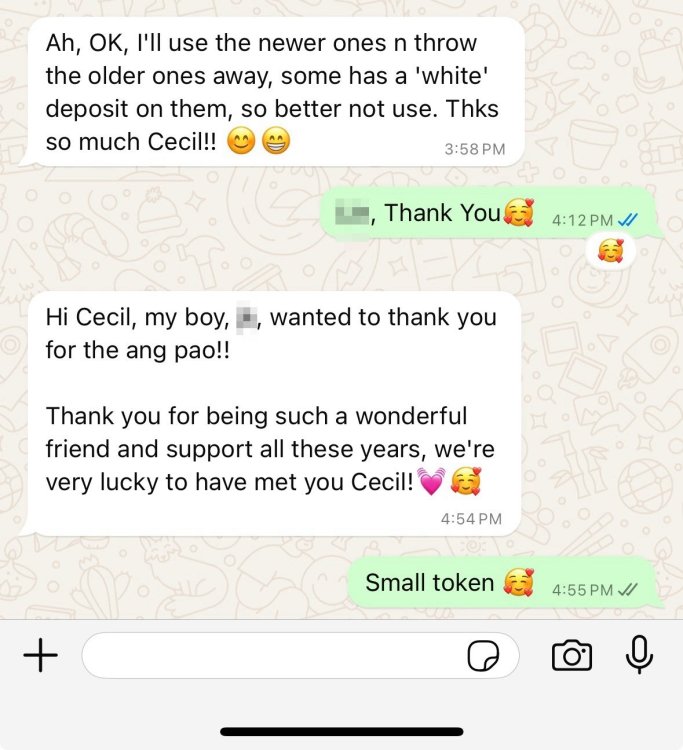
Task: Open reaction on the Thank You message
Action: pos(610,251)
